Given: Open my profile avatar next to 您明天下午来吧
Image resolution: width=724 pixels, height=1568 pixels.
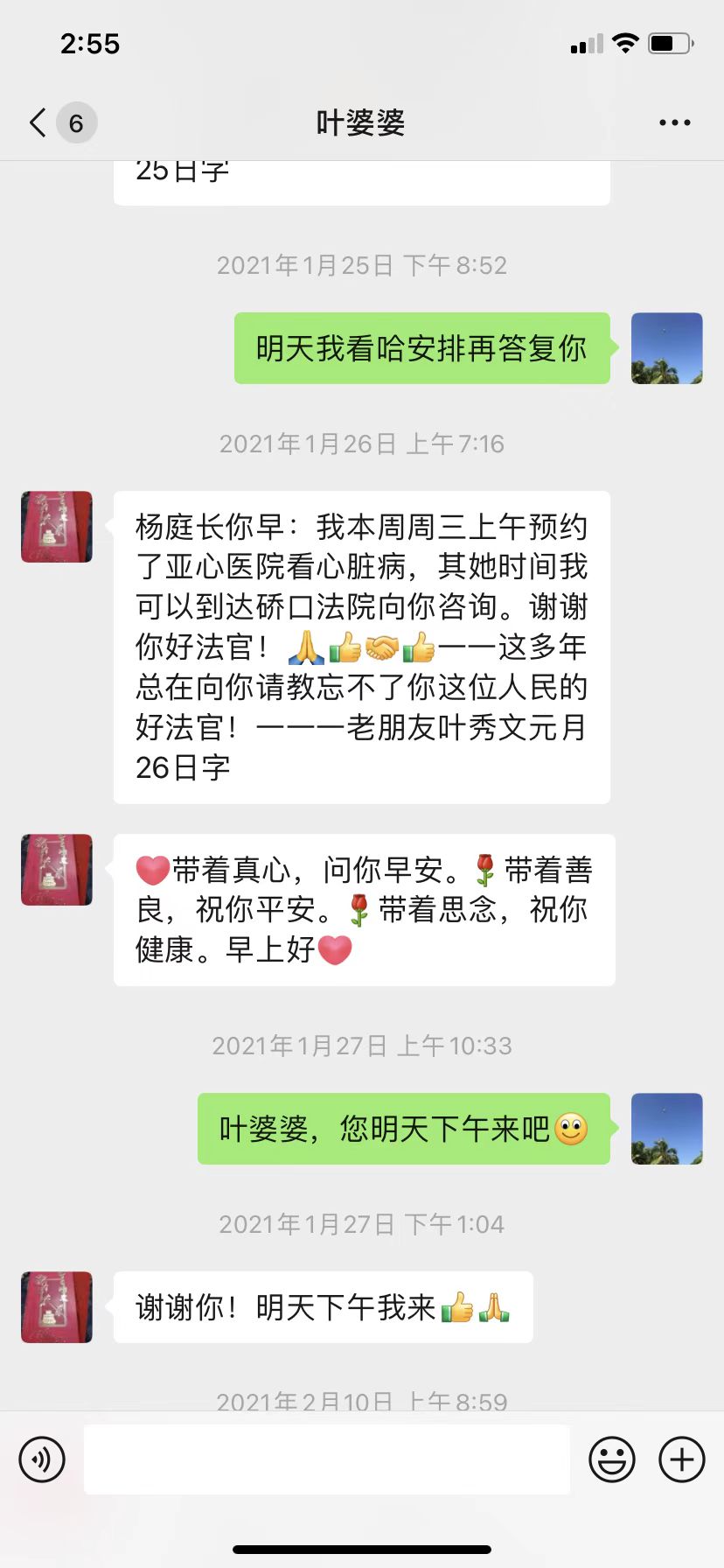Looking at the screenshot, I should pos(666,1129).
